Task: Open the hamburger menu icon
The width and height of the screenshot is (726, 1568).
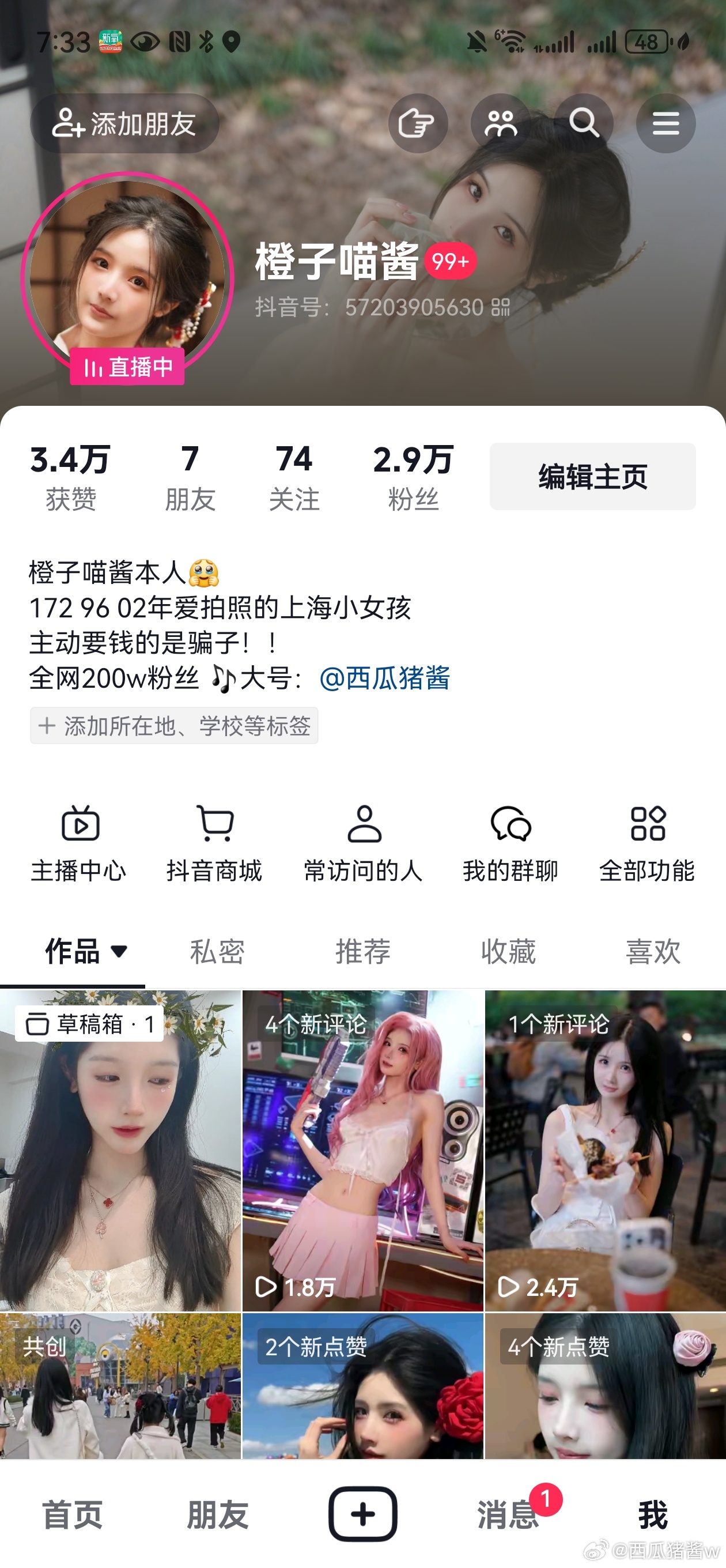Action: [x=665, y=123]
